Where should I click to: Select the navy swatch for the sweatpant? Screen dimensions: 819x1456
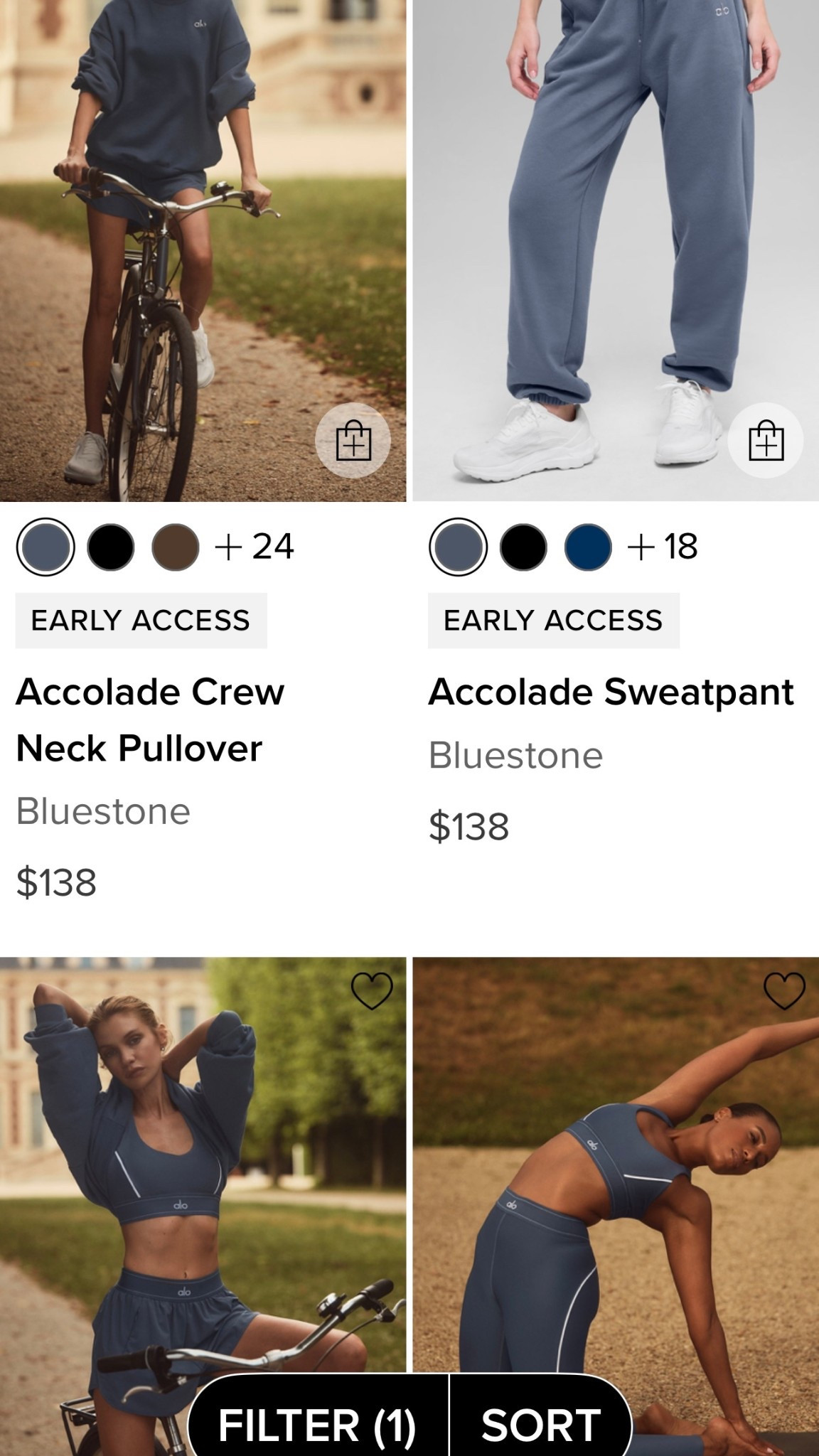tap(589, 547)
